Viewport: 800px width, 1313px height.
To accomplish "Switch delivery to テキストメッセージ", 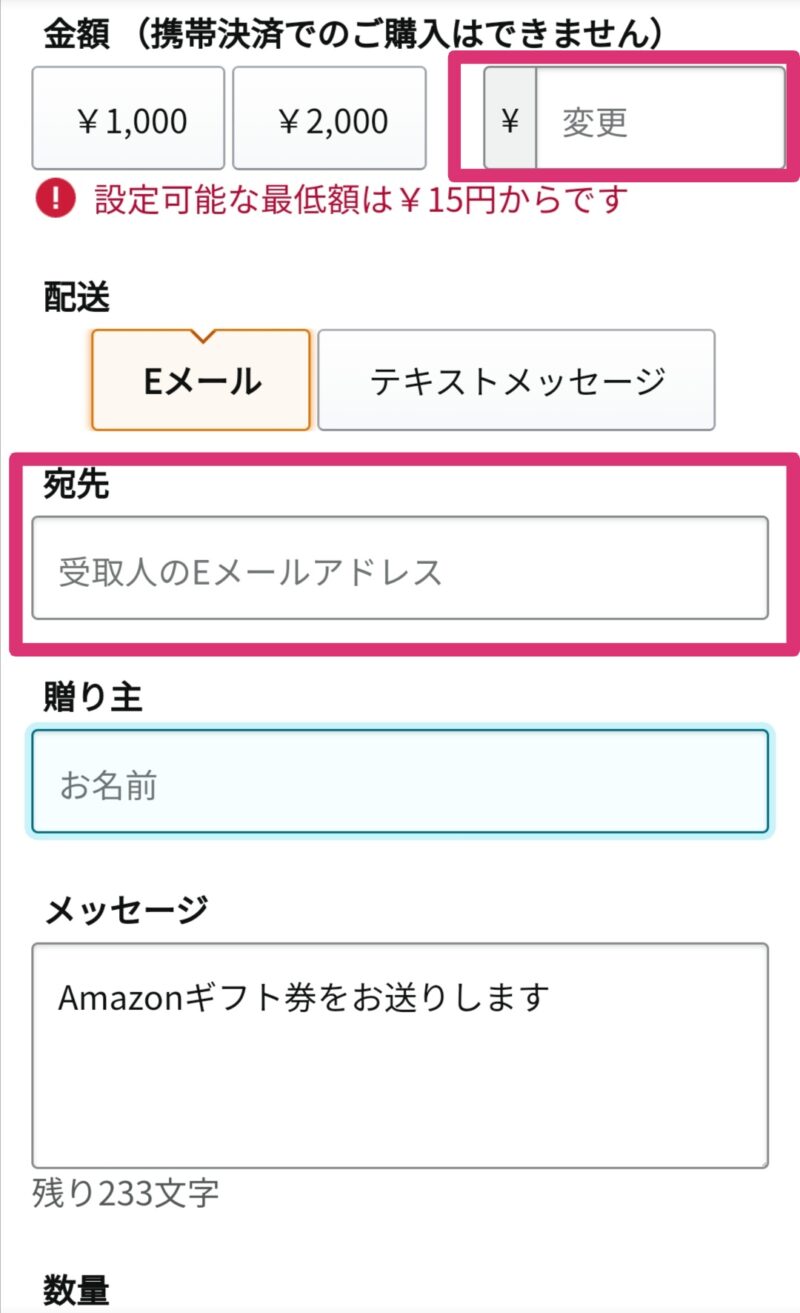I will (x=516, y=380).
